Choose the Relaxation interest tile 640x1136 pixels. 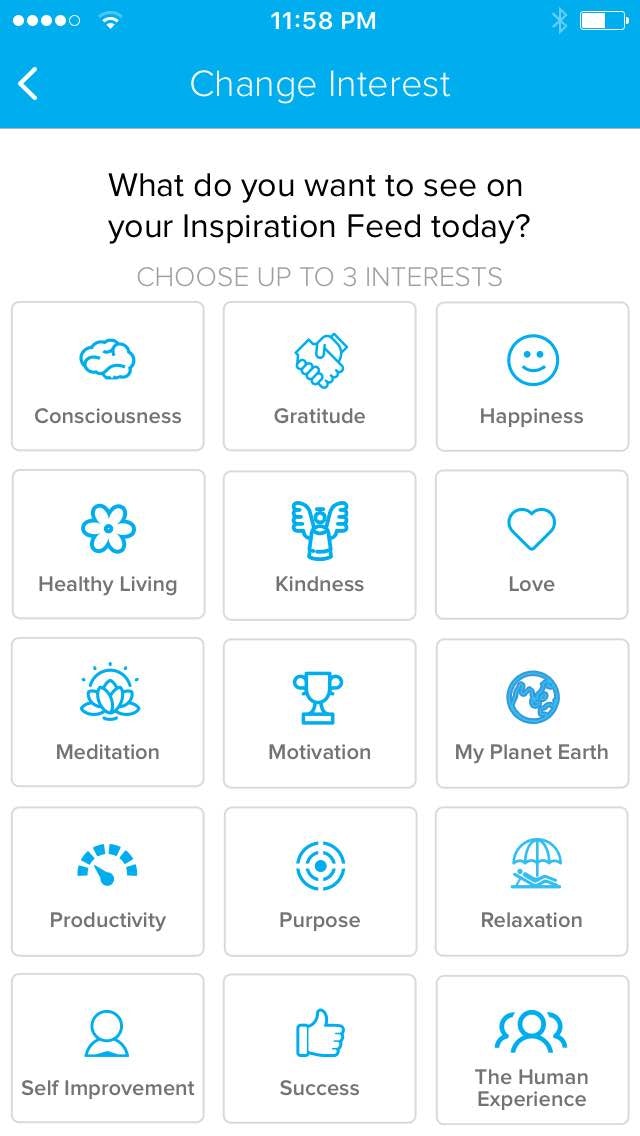[532, 881]
